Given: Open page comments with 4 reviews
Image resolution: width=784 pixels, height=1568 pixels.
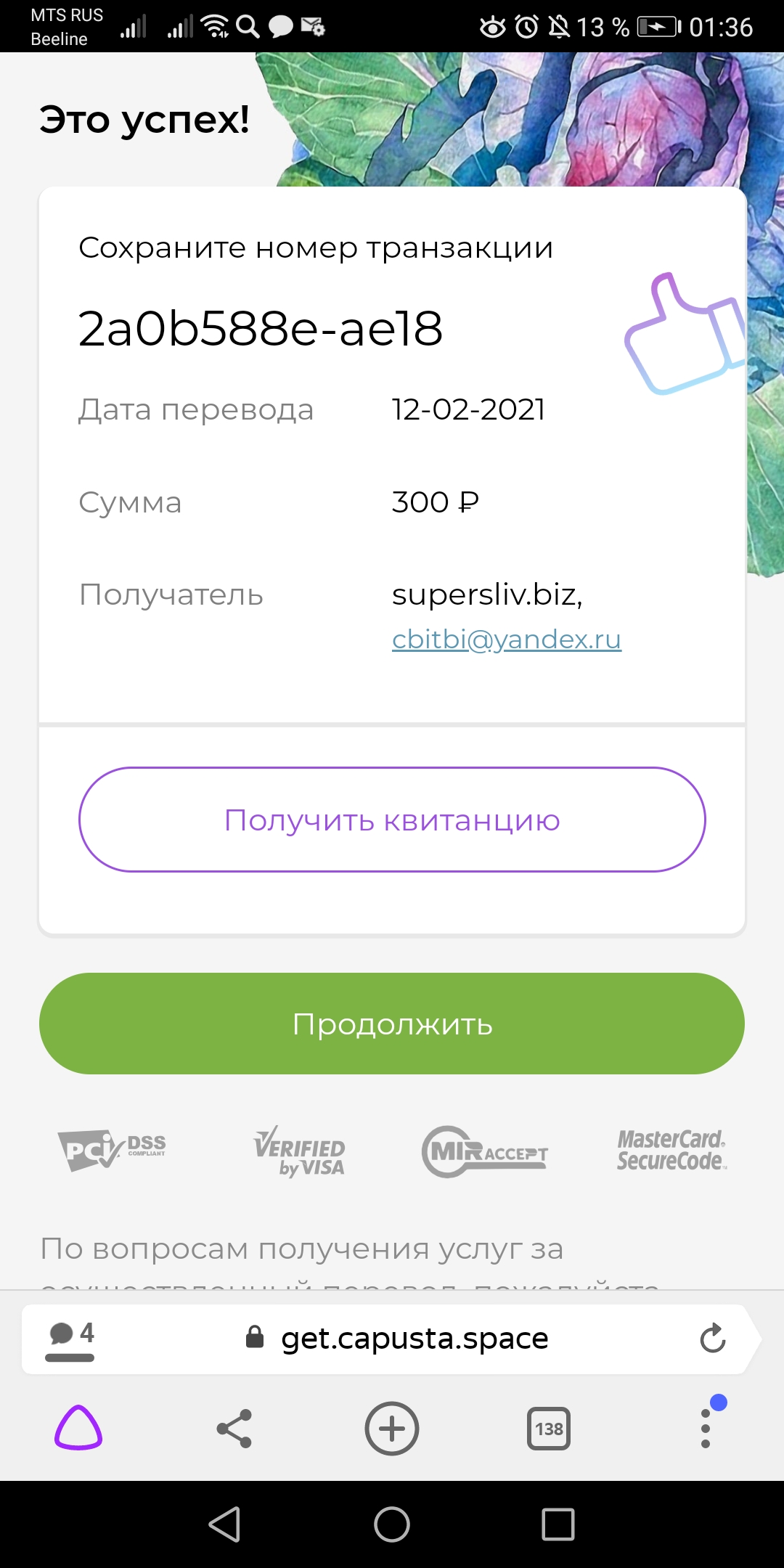Looking at the screenshot, I should tap(70, 1339).
